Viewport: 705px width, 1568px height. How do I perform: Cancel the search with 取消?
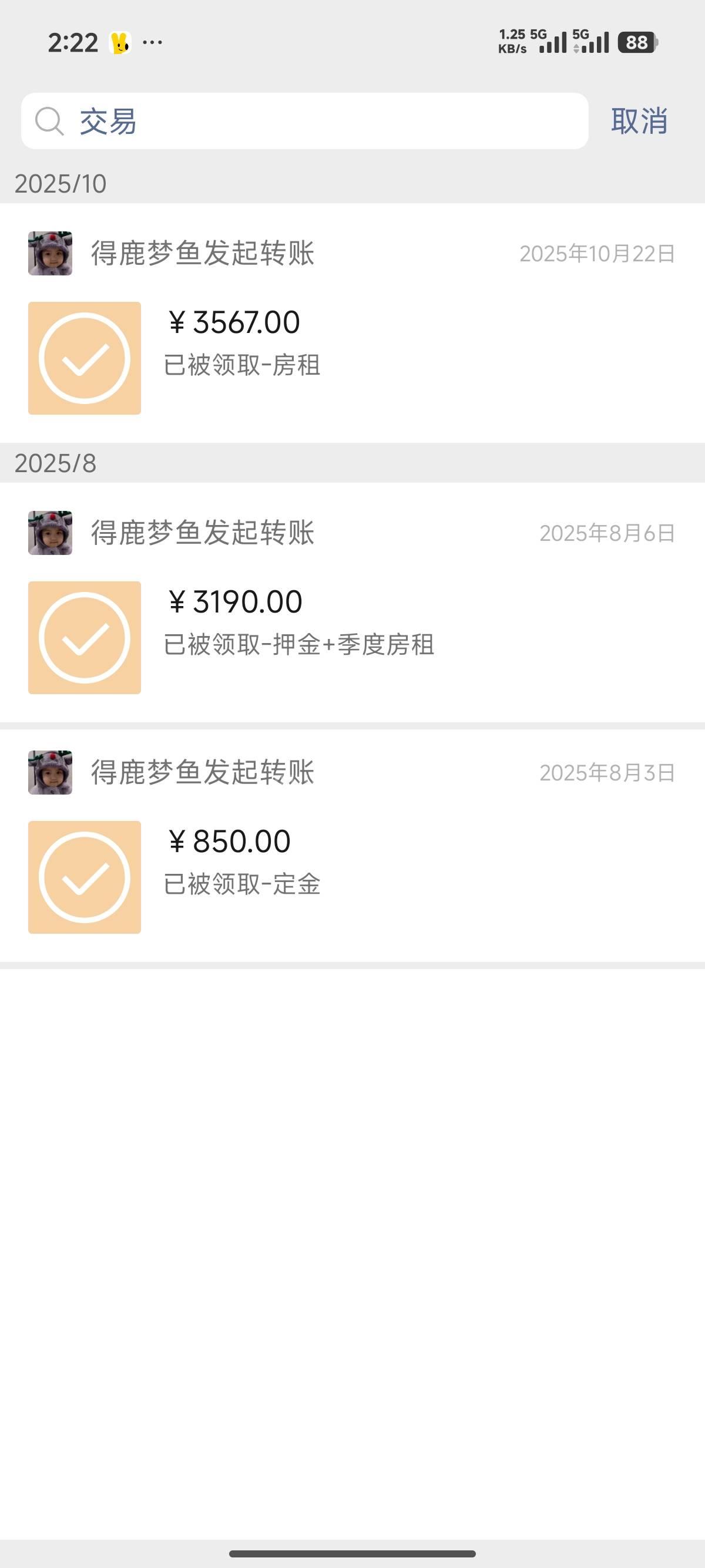click(639, 121)
